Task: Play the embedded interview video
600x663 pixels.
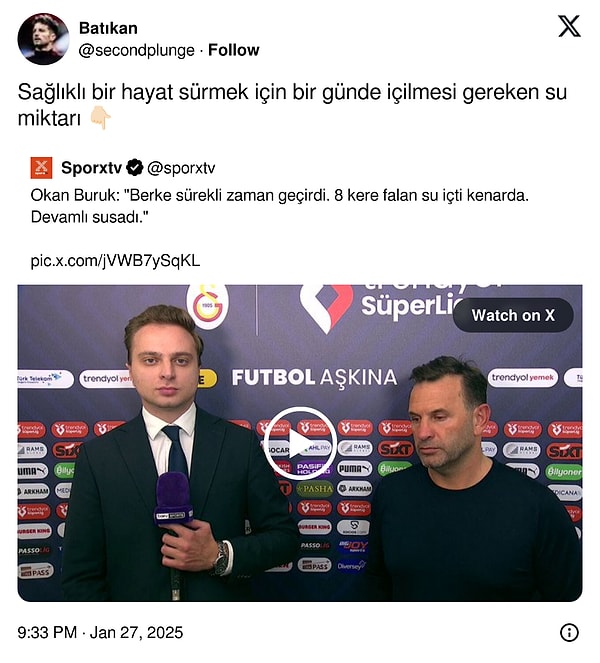Action: pyautogui.click(x=299, y=443)
